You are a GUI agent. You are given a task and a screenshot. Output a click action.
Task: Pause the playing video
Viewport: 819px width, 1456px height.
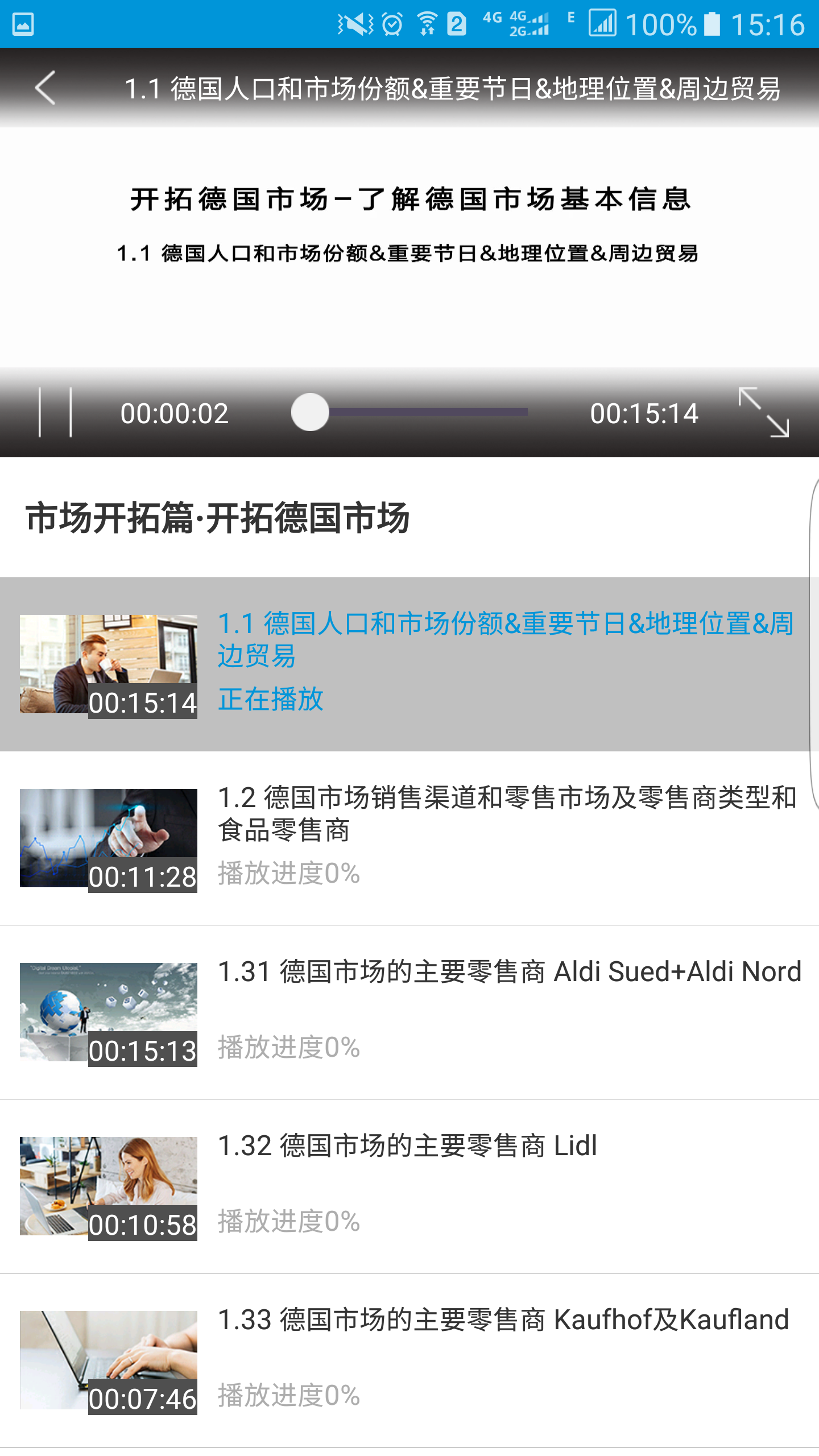55,412
